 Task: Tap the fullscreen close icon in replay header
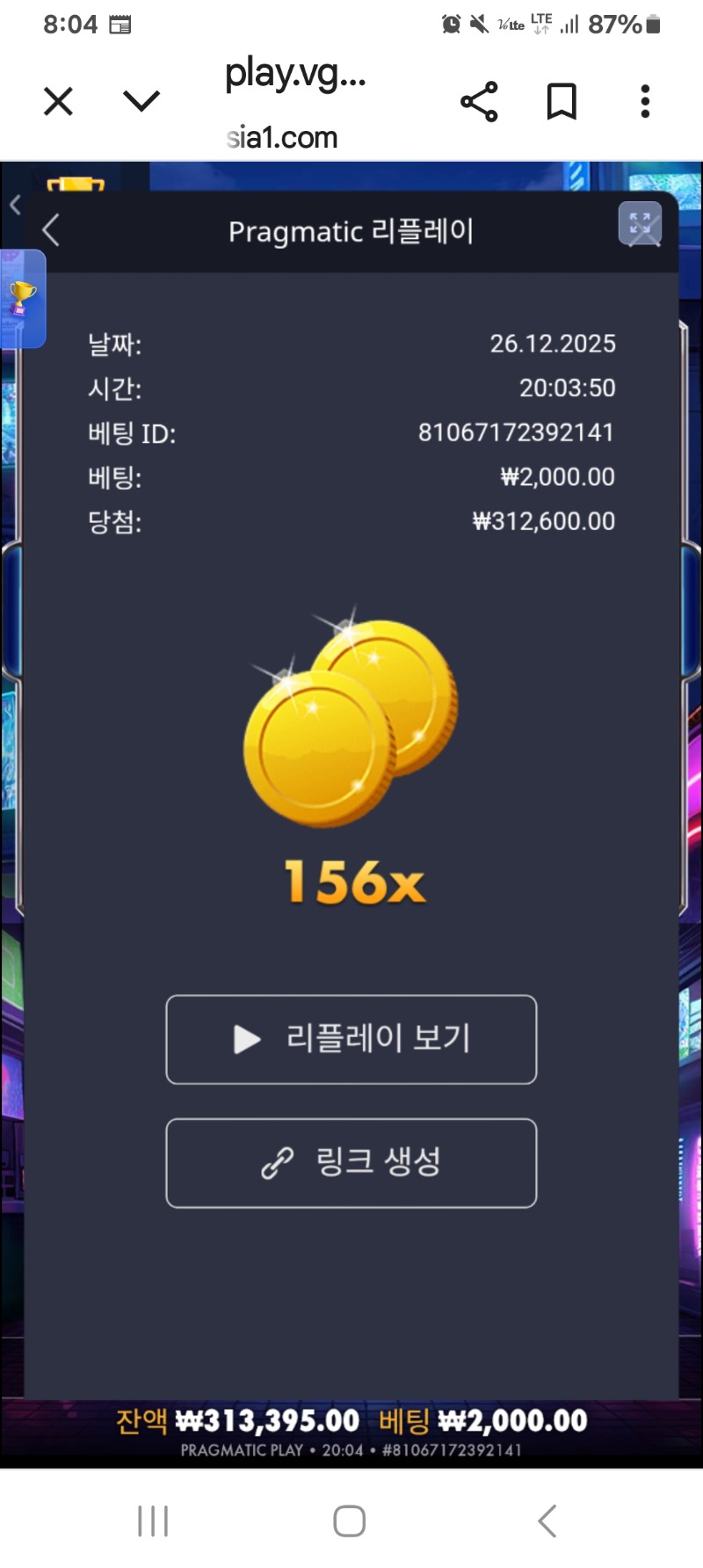[641, 224]
